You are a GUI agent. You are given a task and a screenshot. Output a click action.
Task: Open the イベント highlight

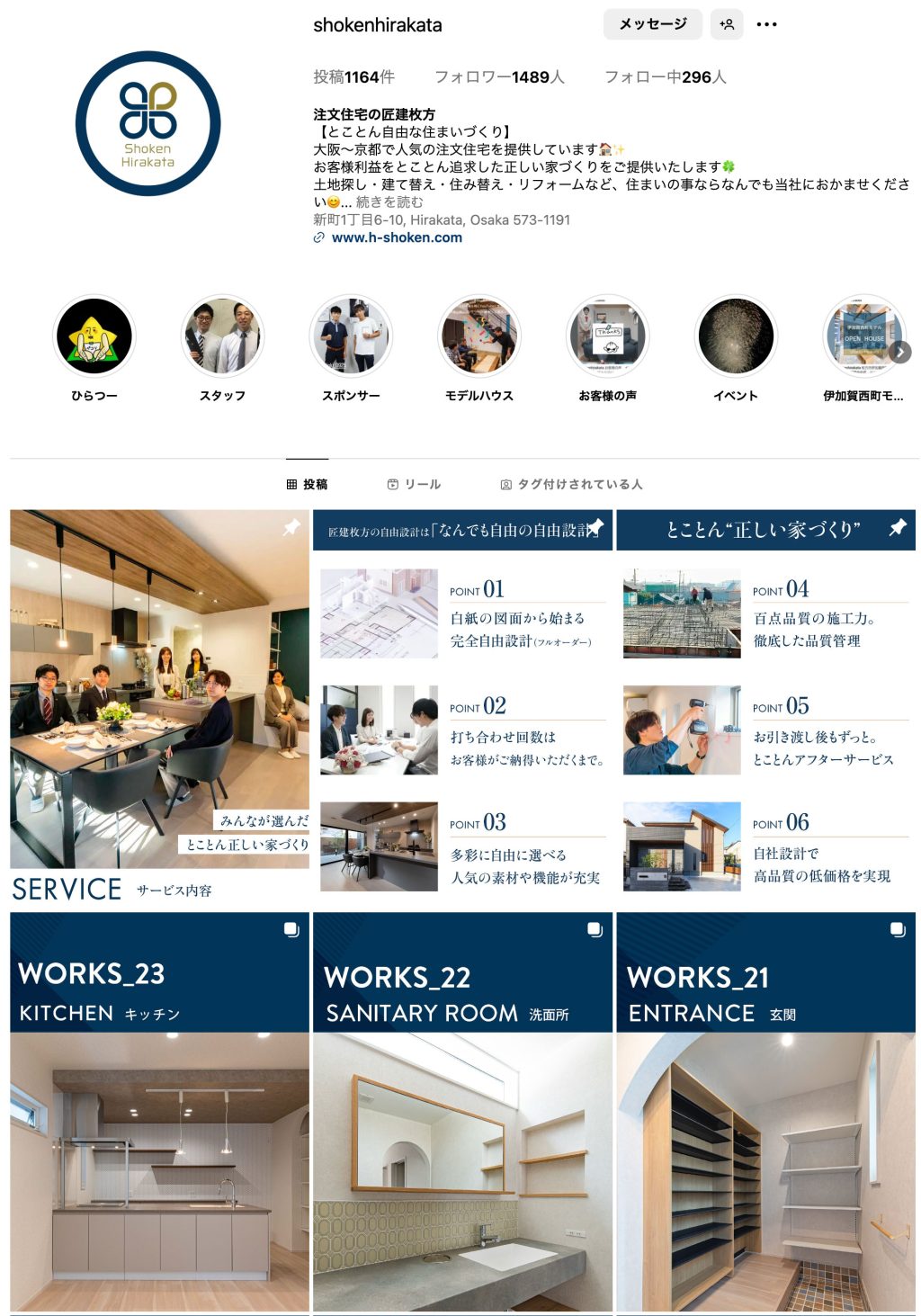click(736, 336)
